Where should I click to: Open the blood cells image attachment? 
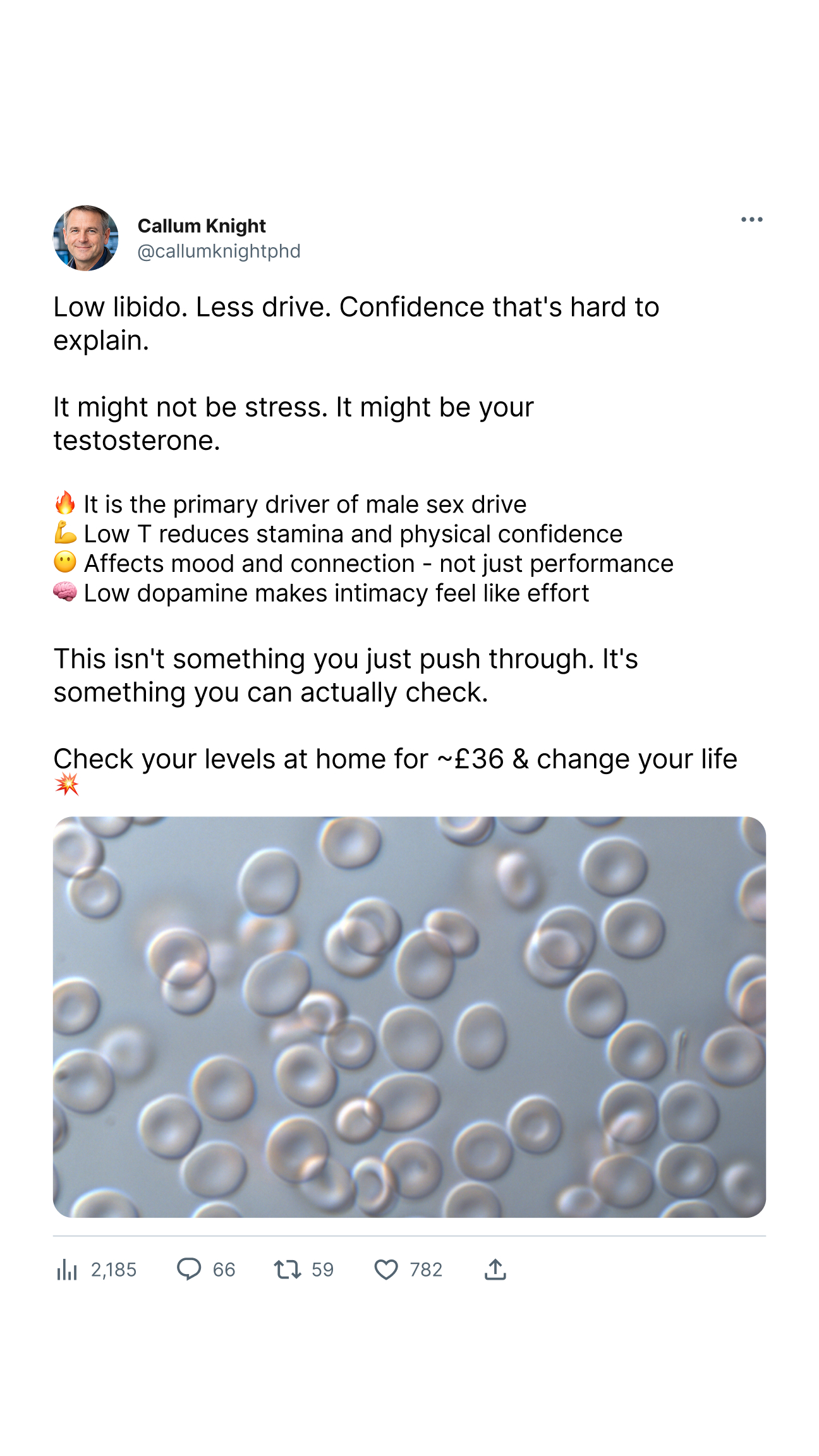(x=409, y=1017)
